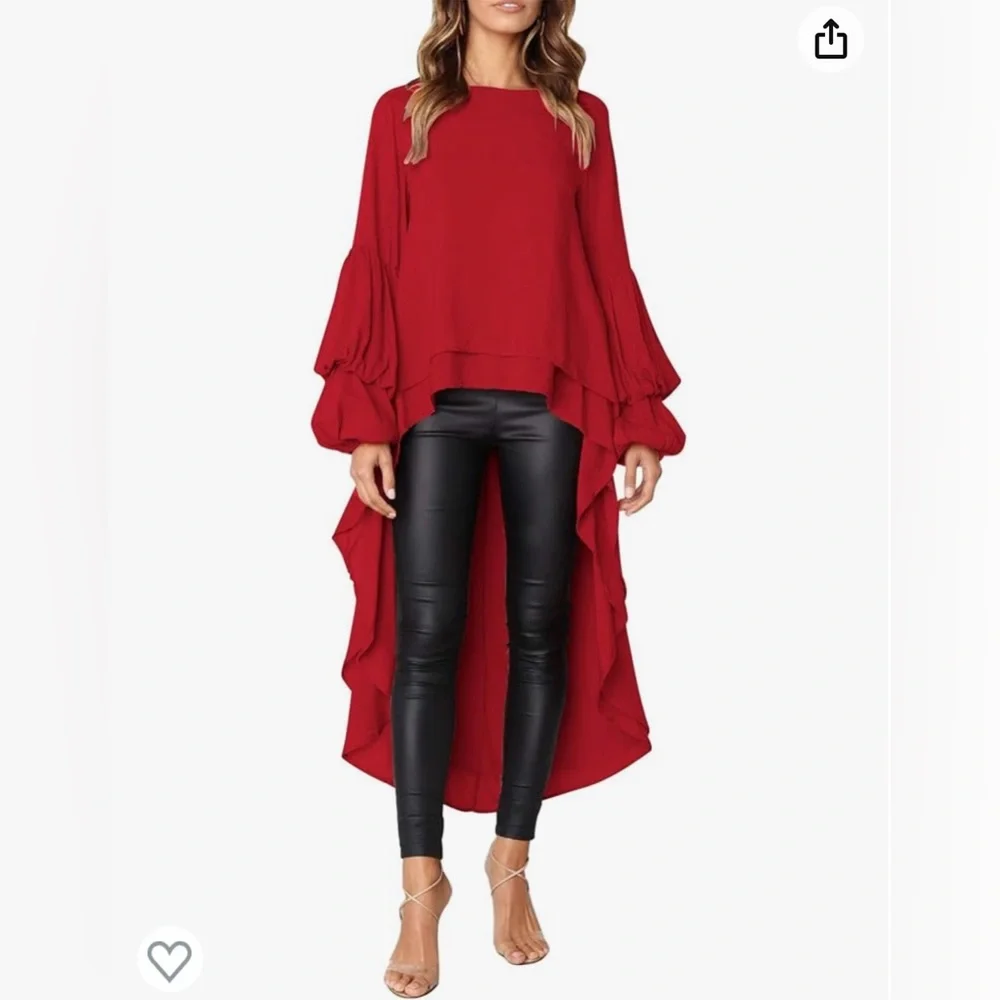Share this product image

(830, 39)
